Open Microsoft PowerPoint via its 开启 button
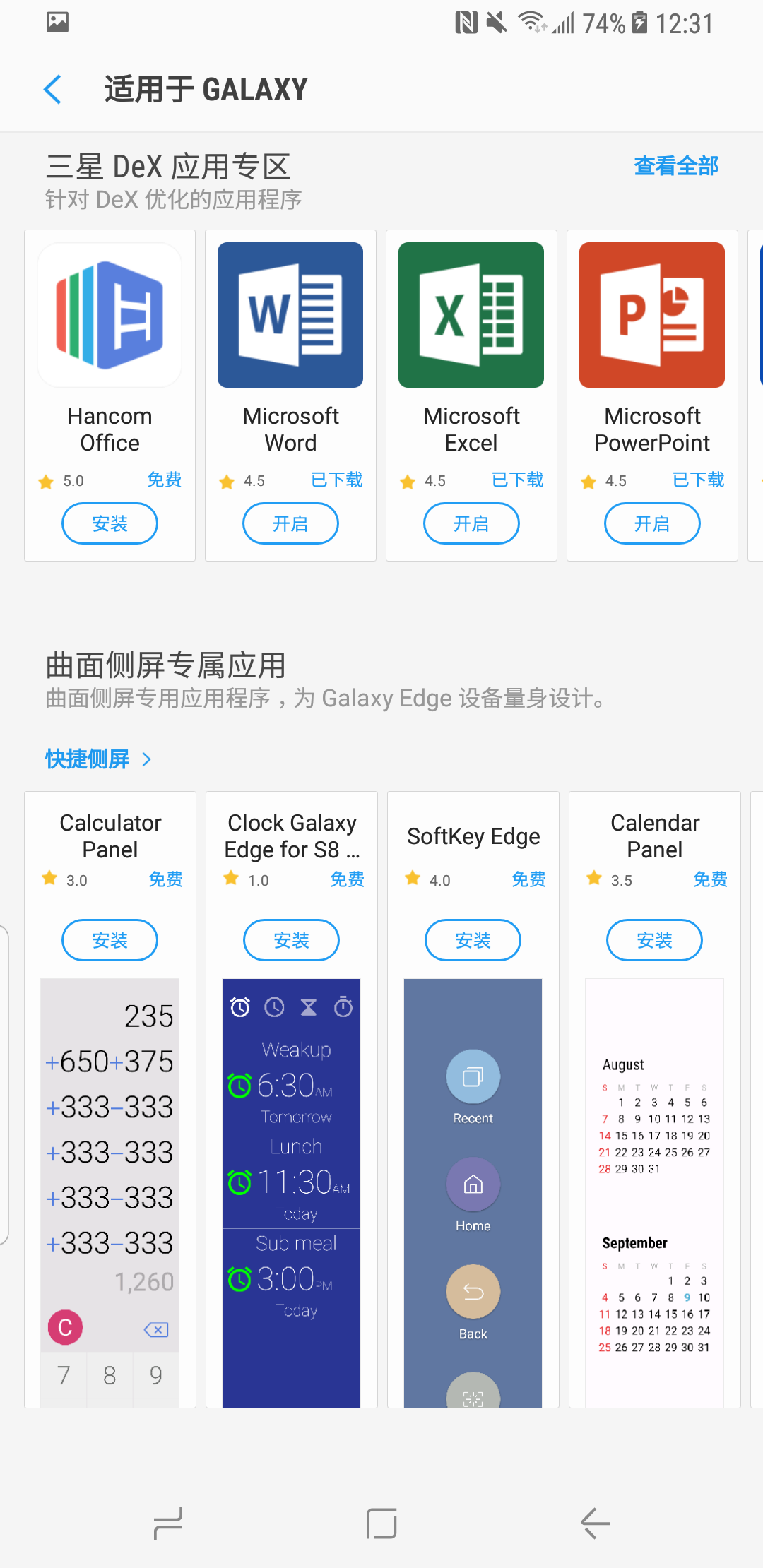The height and width of the screenshot is (1568, 763). click(x=651, y=523)
